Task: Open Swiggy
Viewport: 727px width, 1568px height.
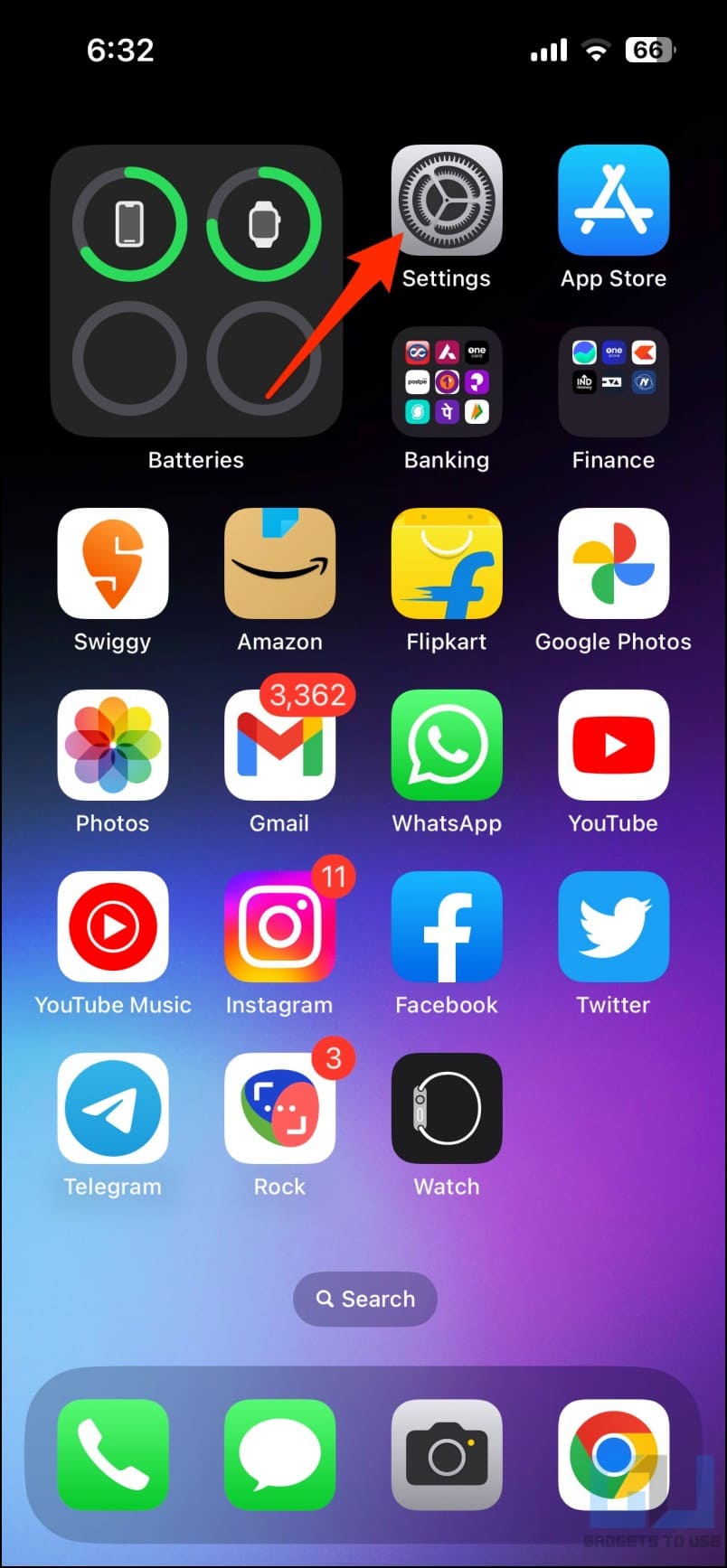Action: (113, 563)
